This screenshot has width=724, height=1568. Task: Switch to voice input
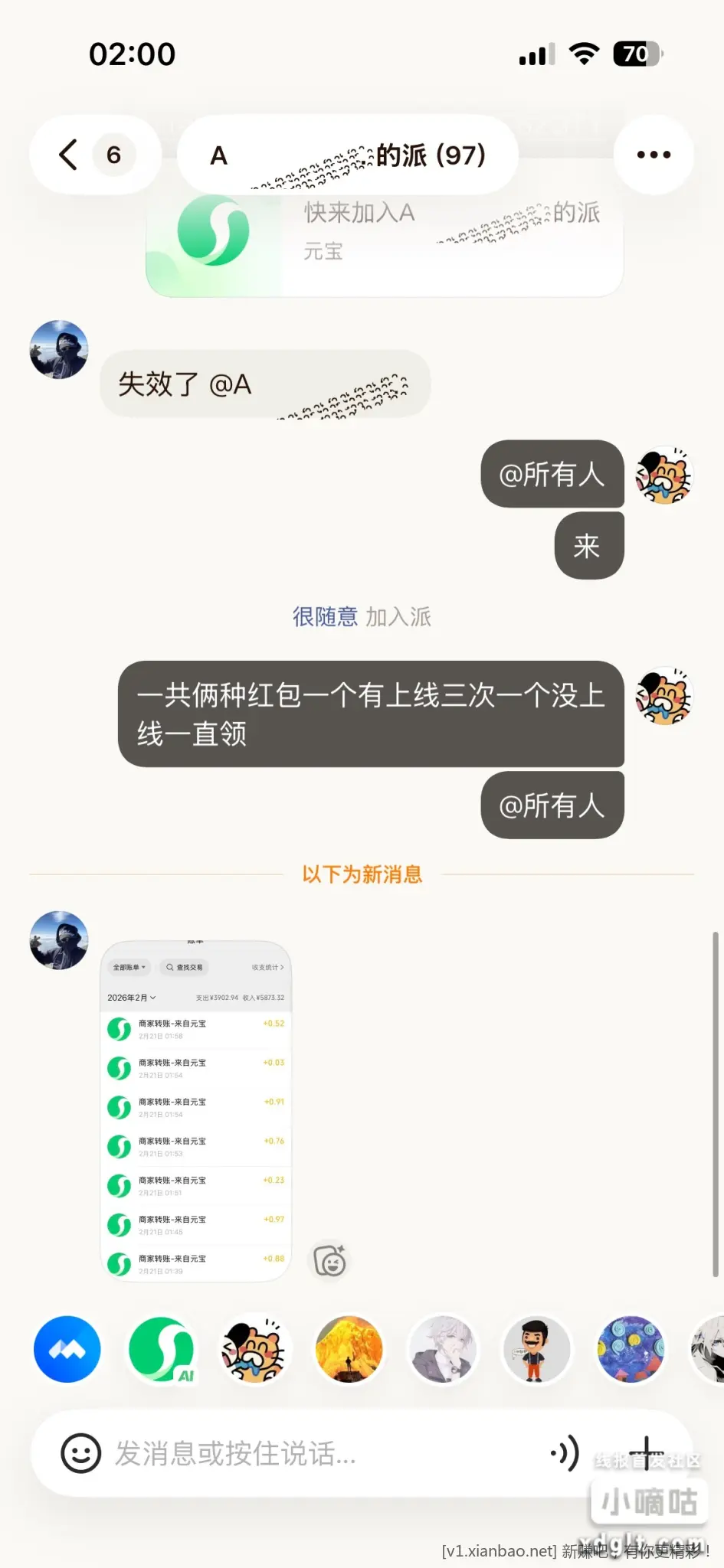pos(565,1453)
